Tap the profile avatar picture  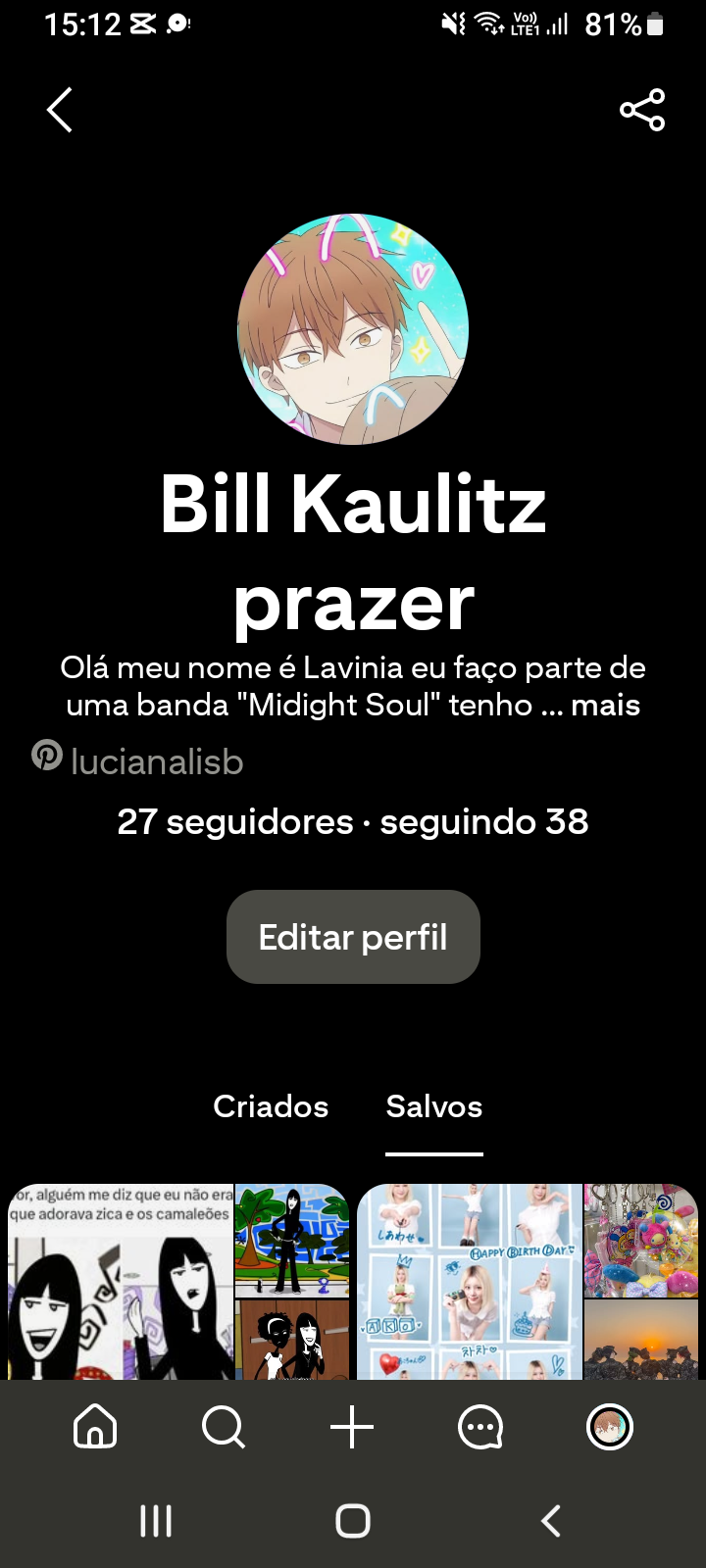pyautogui.click(x=353, y=329)
